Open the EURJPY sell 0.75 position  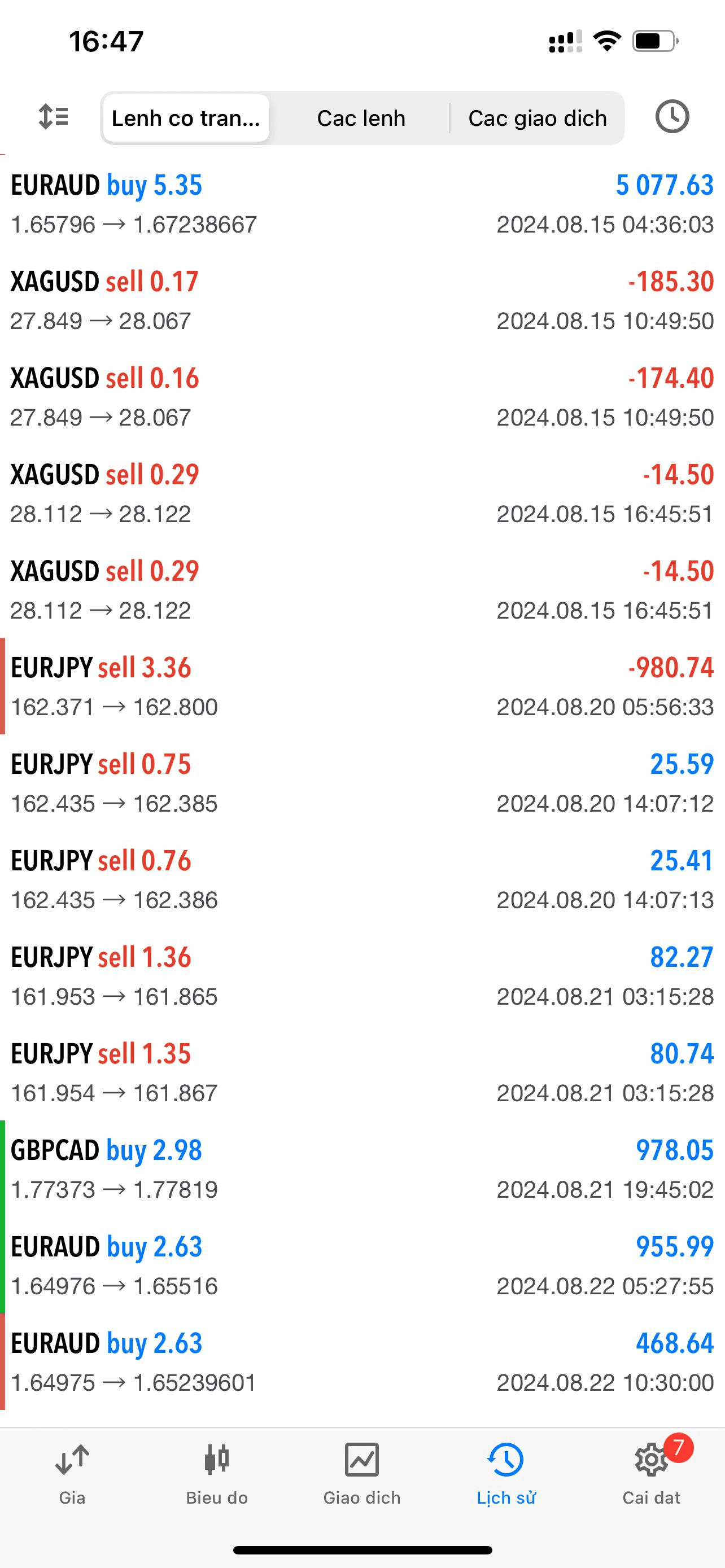point(362,783)
